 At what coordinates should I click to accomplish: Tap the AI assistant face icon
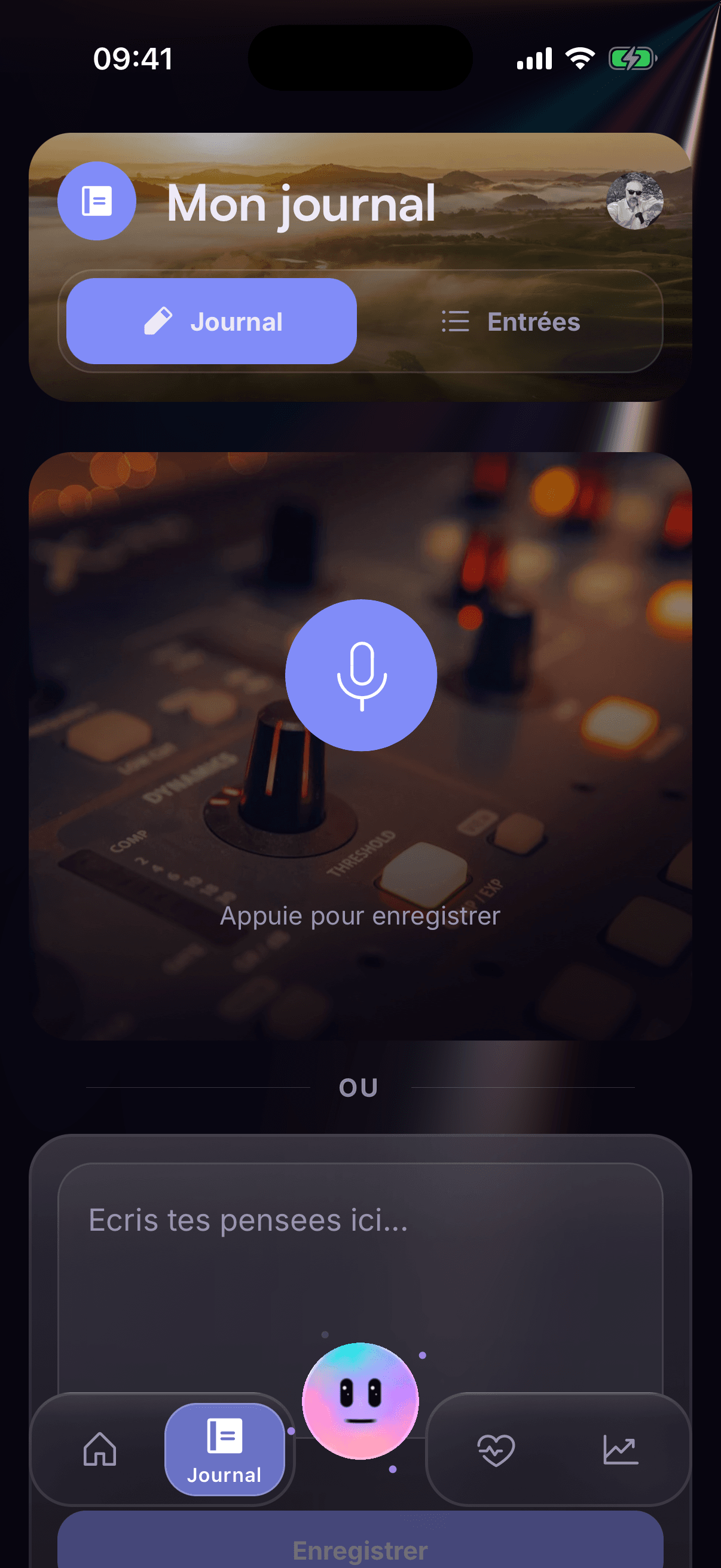pos(361,1400)
